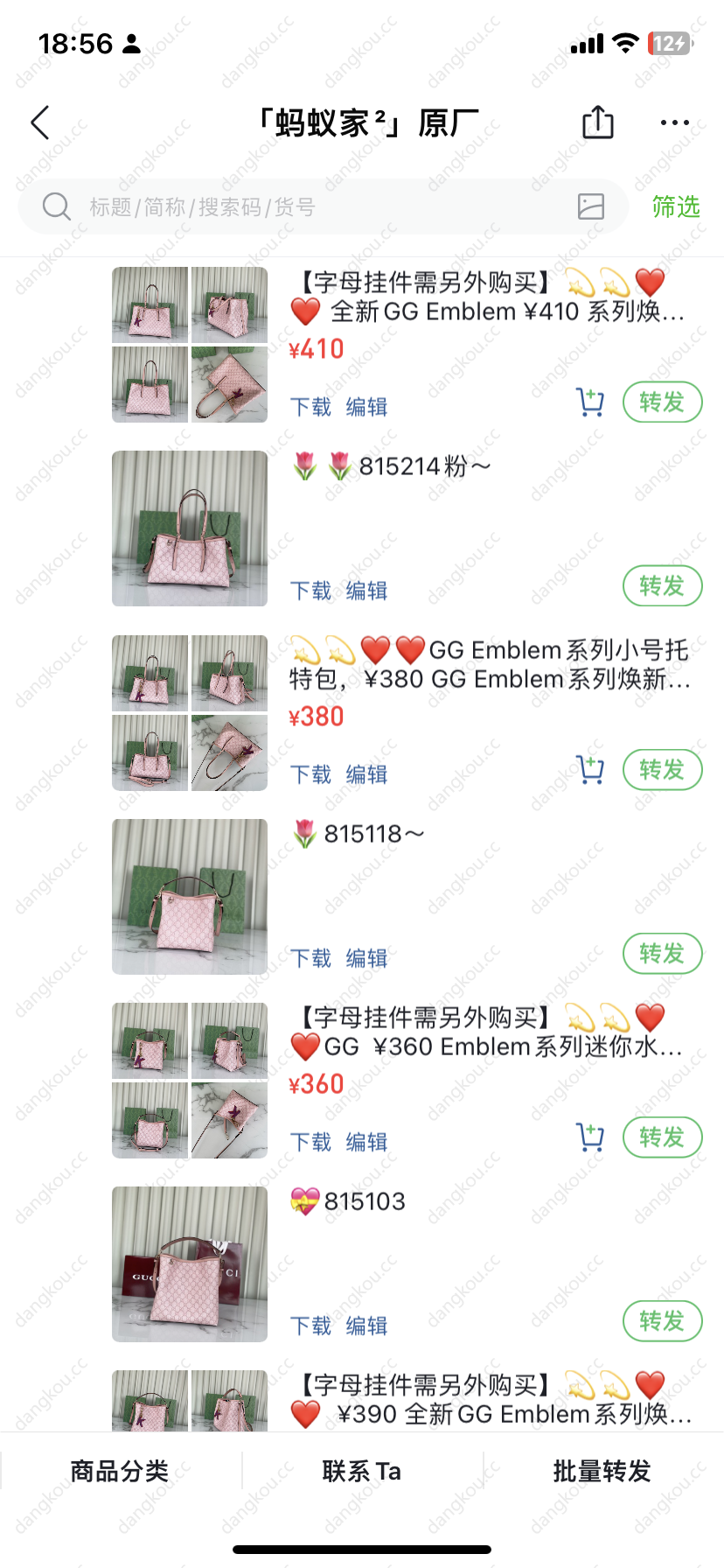Tap the search box for title or item number
724x1568 pixels.
324,206
